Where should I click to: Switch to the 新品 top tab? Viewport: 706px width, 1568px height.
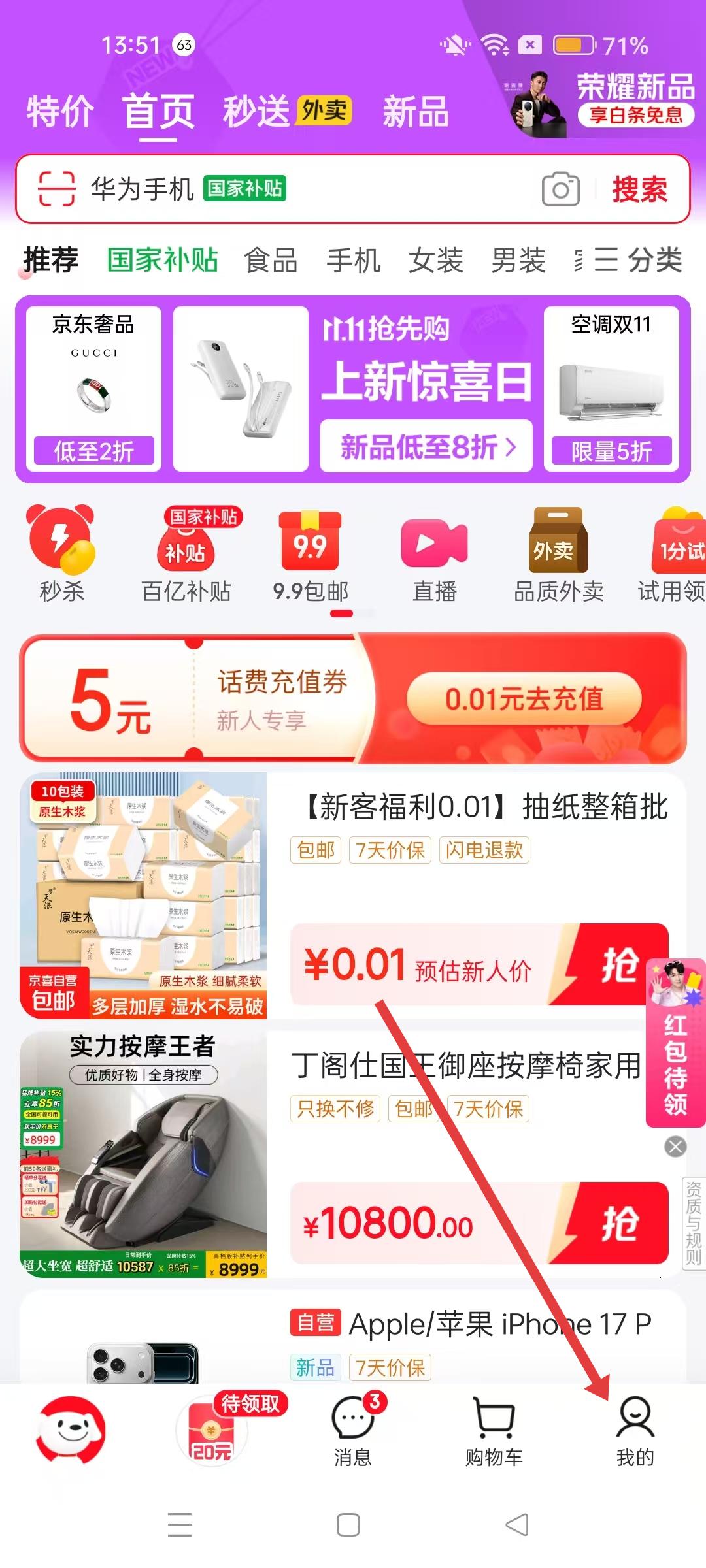click(x=416, y=112)
